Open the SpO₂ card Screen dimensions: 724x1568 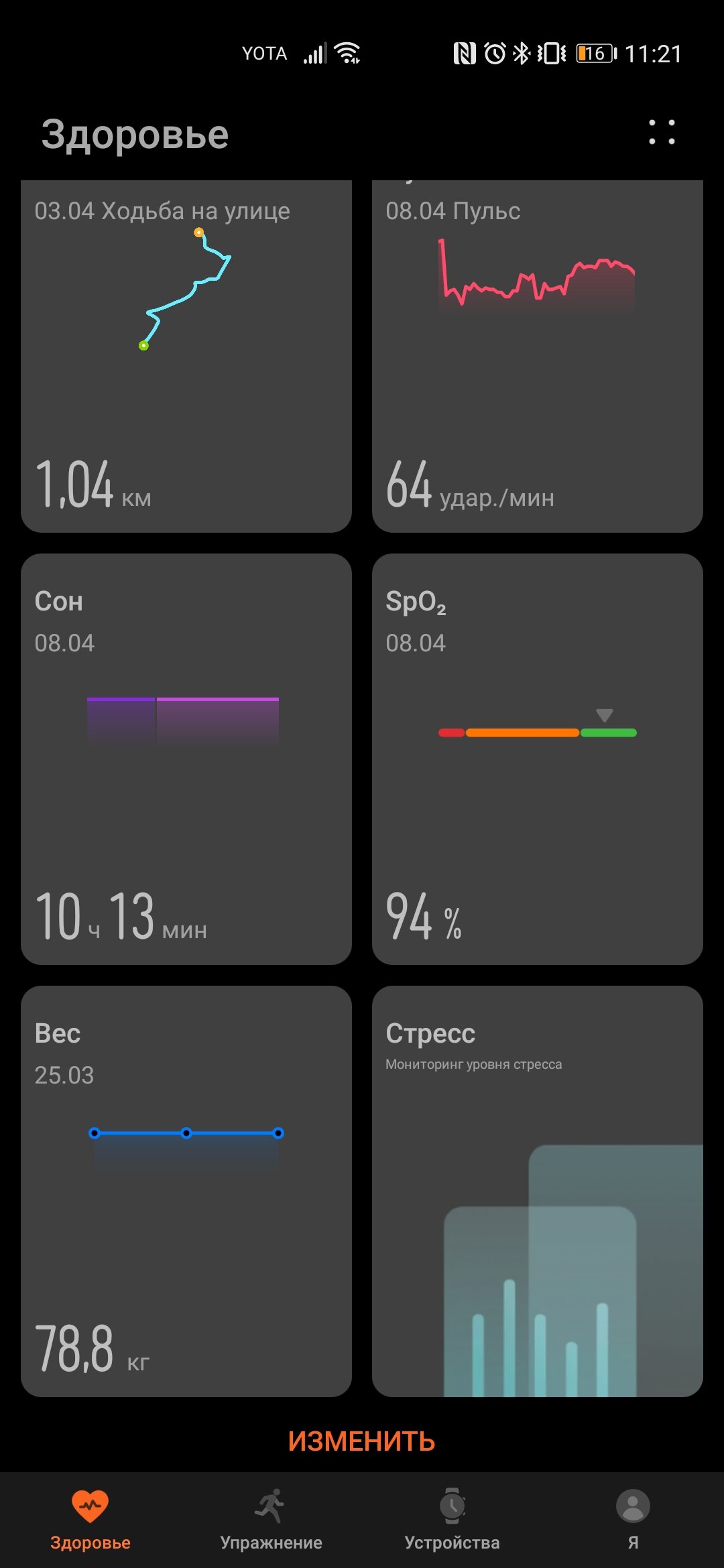pyautogui.click(x=538, y=759)
